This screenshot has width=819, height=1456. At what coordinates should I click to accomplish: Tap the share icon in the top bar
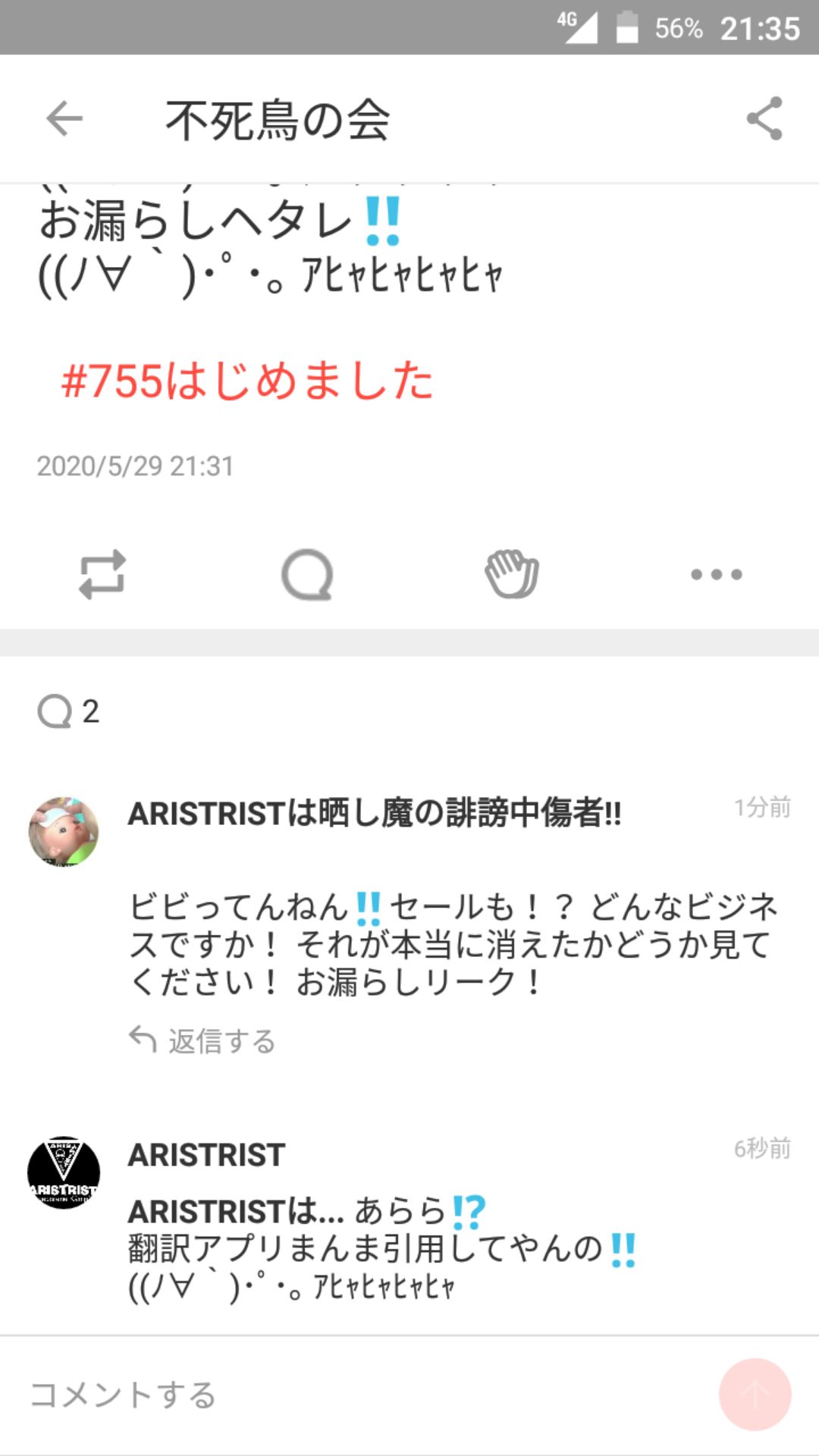point(766,119)
